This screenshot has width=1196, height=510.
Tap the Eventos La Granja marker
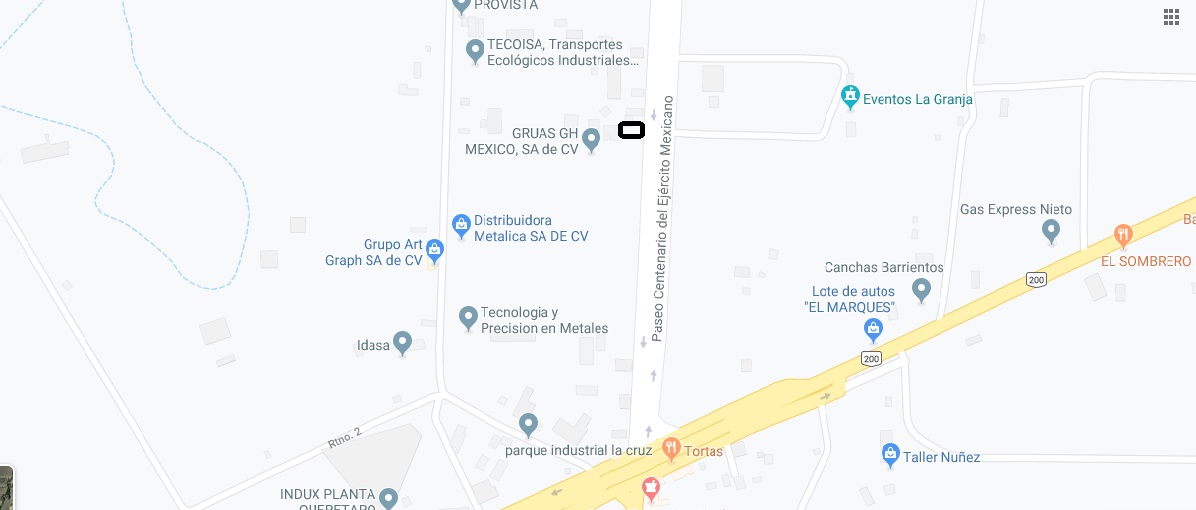click(850, 97)
